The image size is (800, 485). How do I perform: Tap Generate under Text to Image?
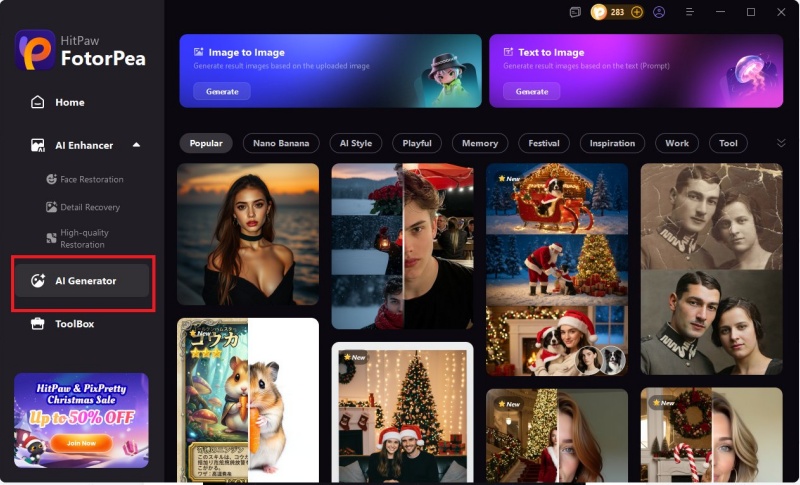pyautogui.click(x=532, y=91)
